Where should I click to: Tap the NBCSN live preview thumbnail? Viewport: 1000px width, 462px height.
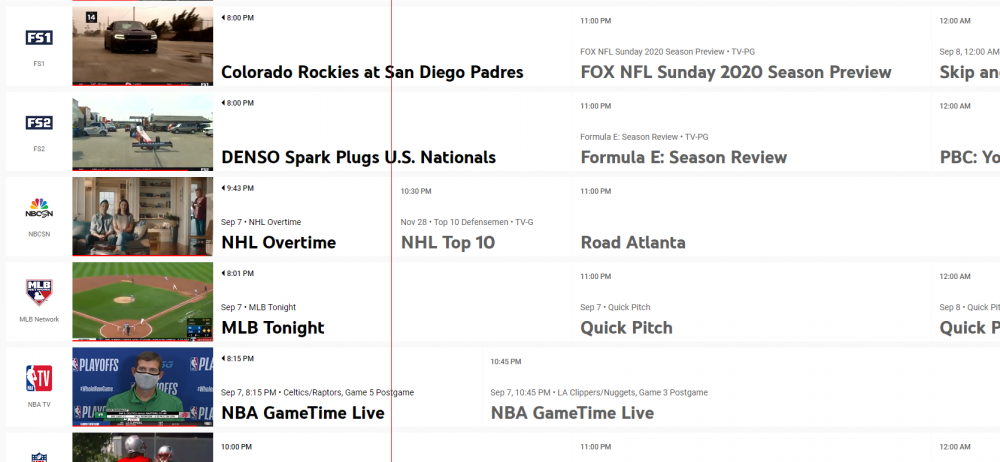click(x=142, y=217)
